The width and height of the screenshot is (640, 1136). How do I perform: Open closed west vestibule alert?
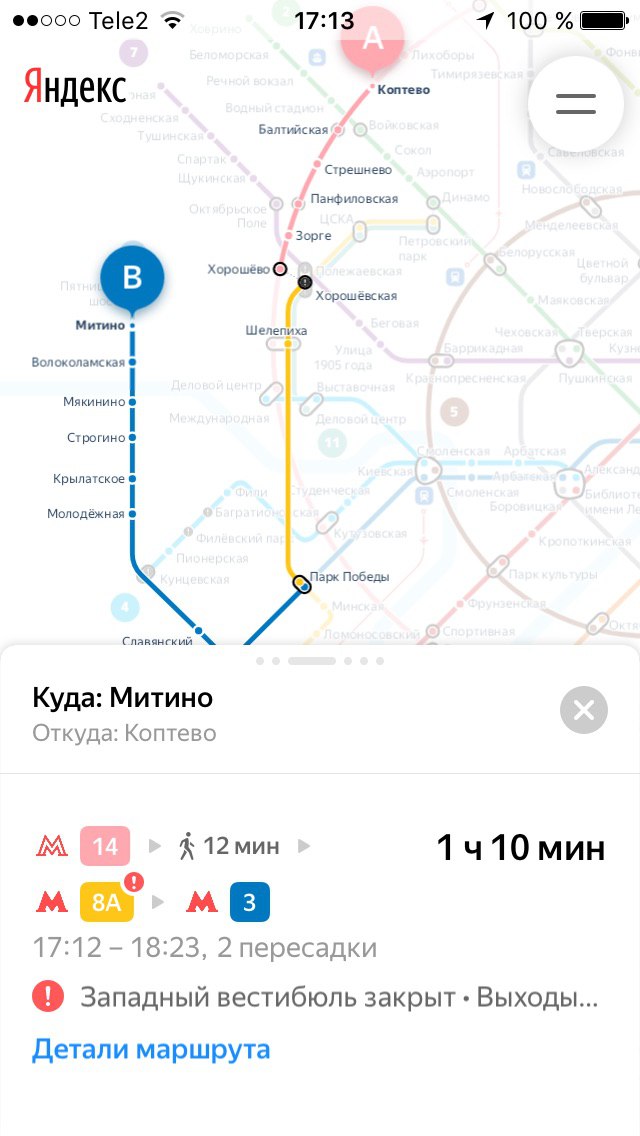point(315,998)
